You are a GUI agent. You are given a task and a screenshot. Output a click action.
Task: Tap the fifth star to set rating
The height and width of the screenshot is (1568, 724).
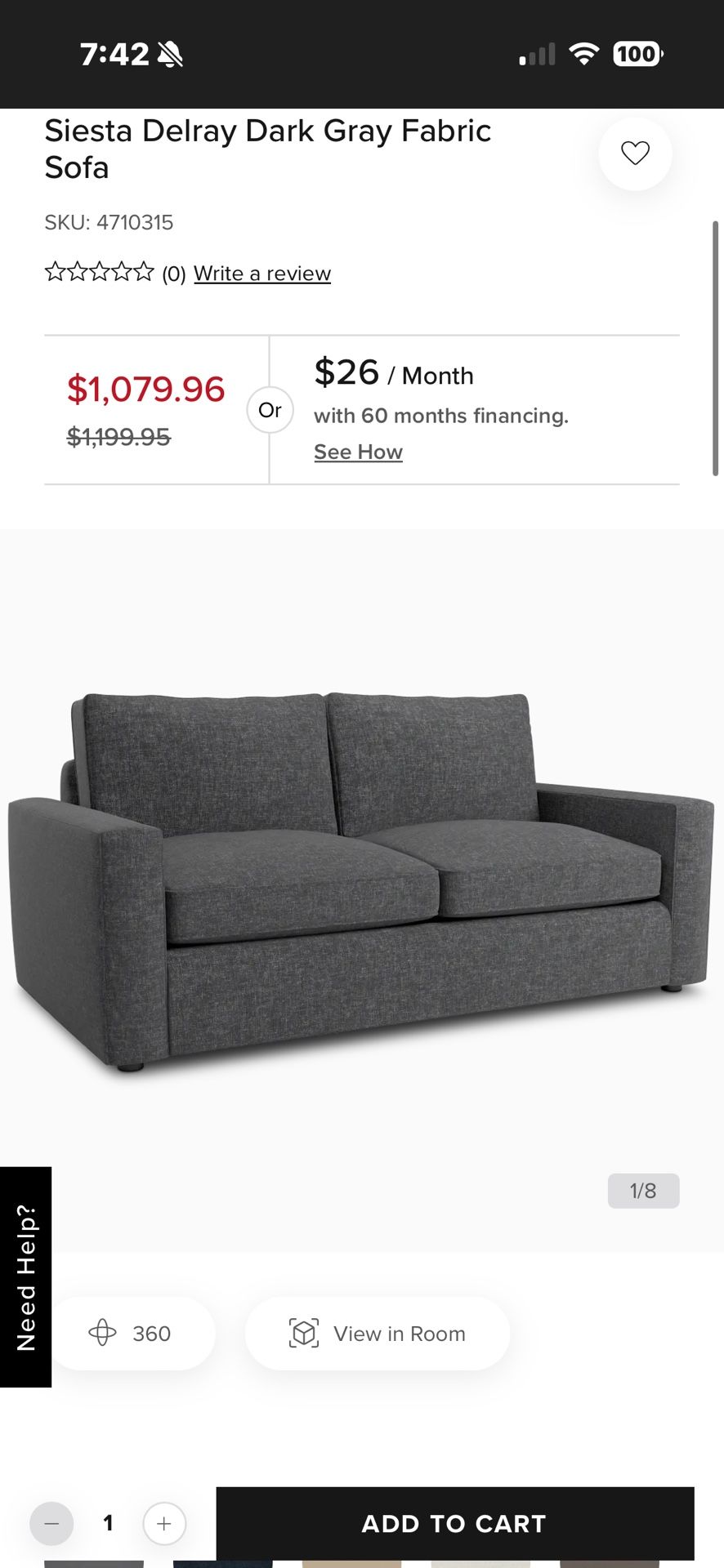point(144,271)
